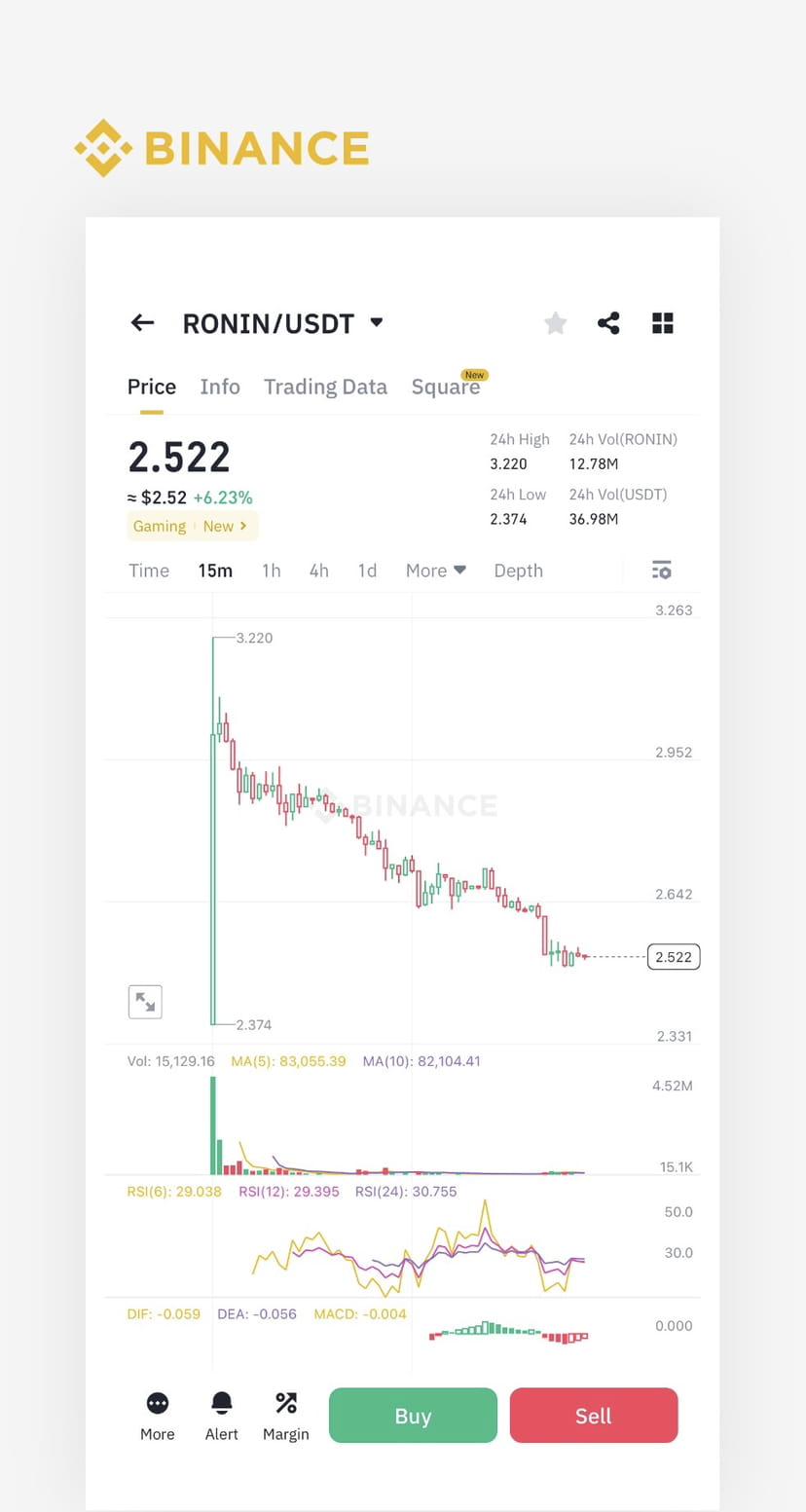Screen dimensions: 806x1512
Task: Expand the More timeframe dropdown
Action: pos(435,570)
